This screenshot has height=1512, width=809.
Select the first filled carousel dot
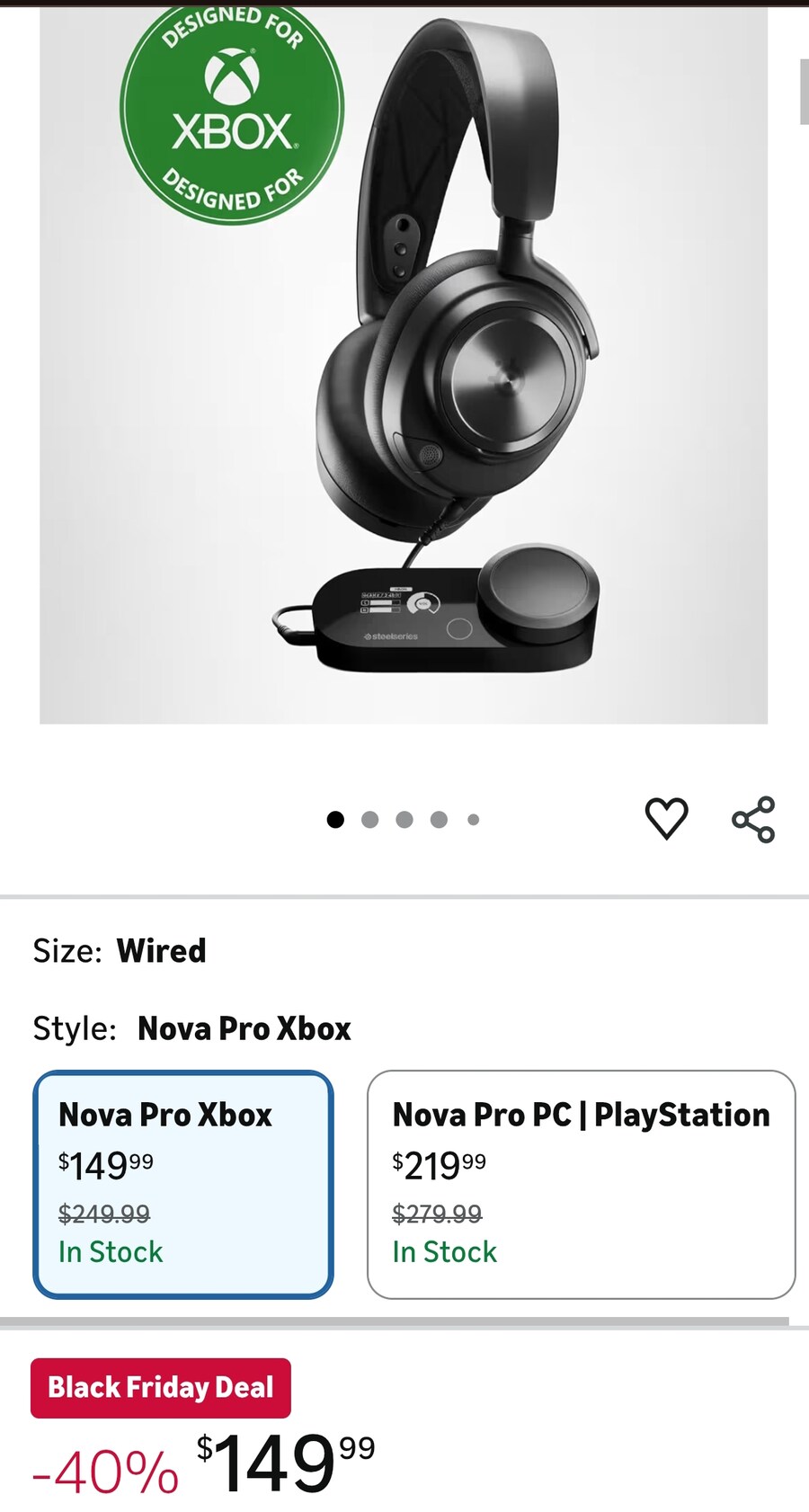336,819
